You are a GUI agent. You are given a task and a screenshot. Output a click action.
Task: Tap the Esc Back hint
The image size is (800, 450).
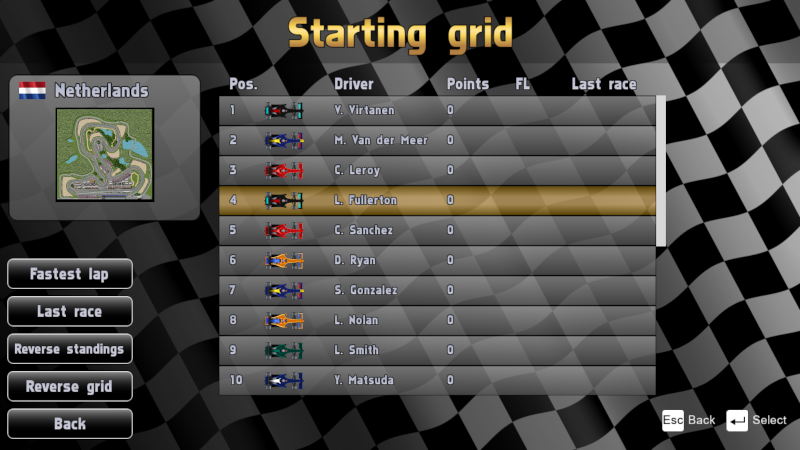click(688, 420)
